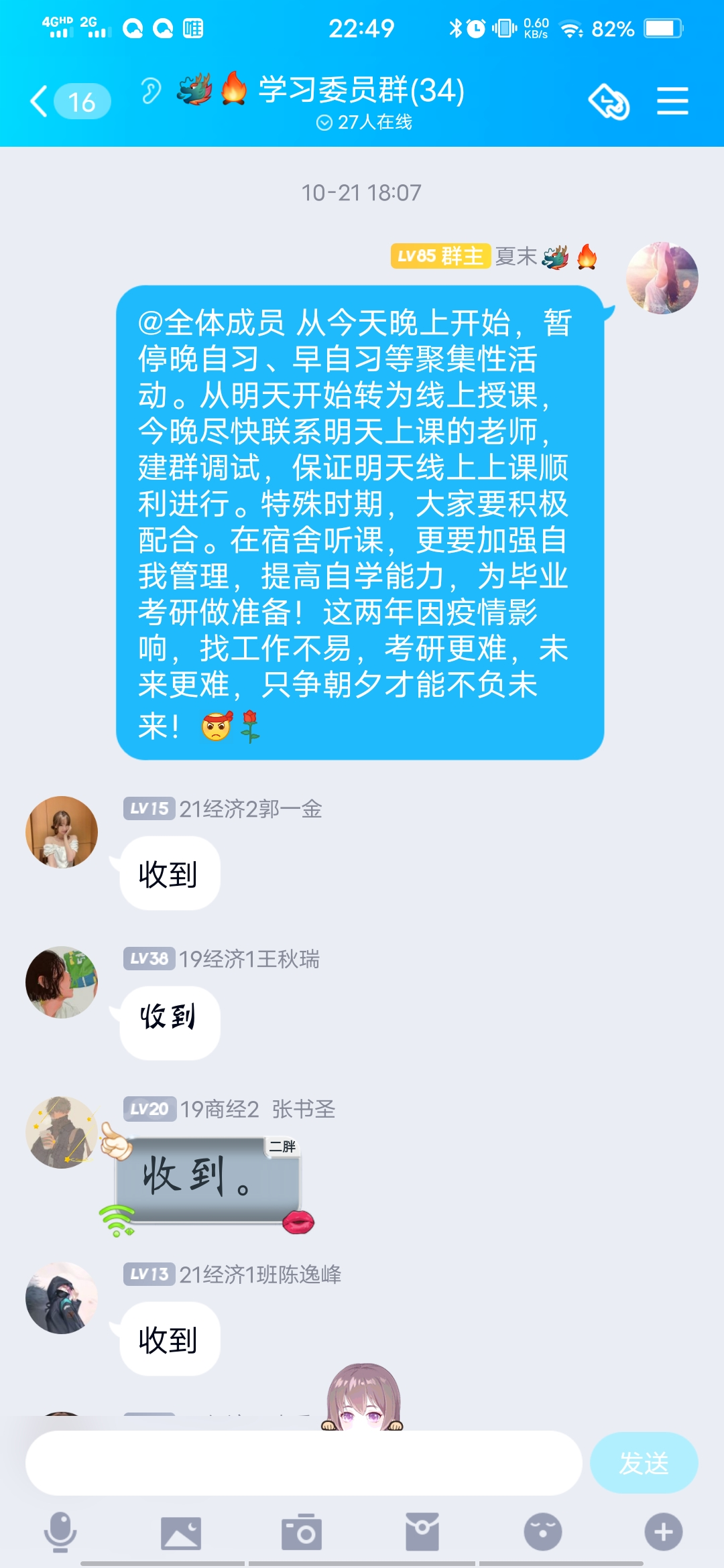Open the camera to take photo
The width and height of the screenshot is (724, 1568).
pos(302,1532)
